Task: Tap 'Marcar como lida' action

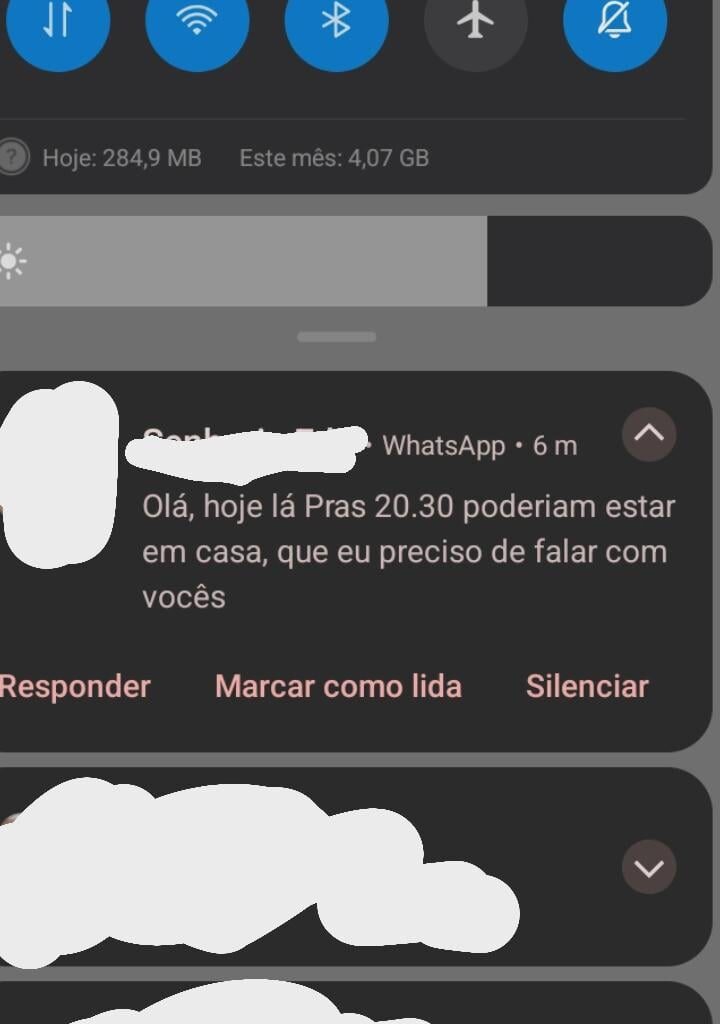Action: 337,686
